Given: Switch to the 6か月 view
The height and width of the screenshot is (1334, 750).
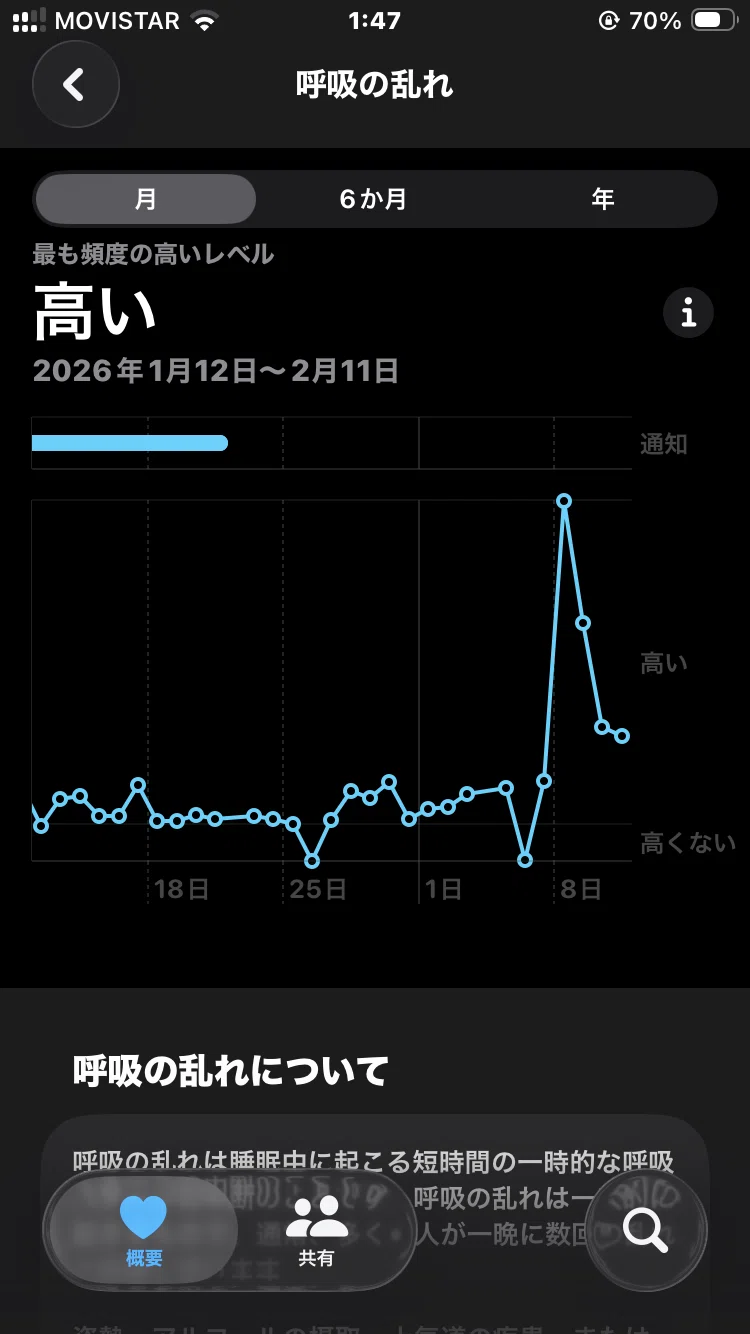Looking at the screenshot, I should pyautogui.click(x=373, y=199).
